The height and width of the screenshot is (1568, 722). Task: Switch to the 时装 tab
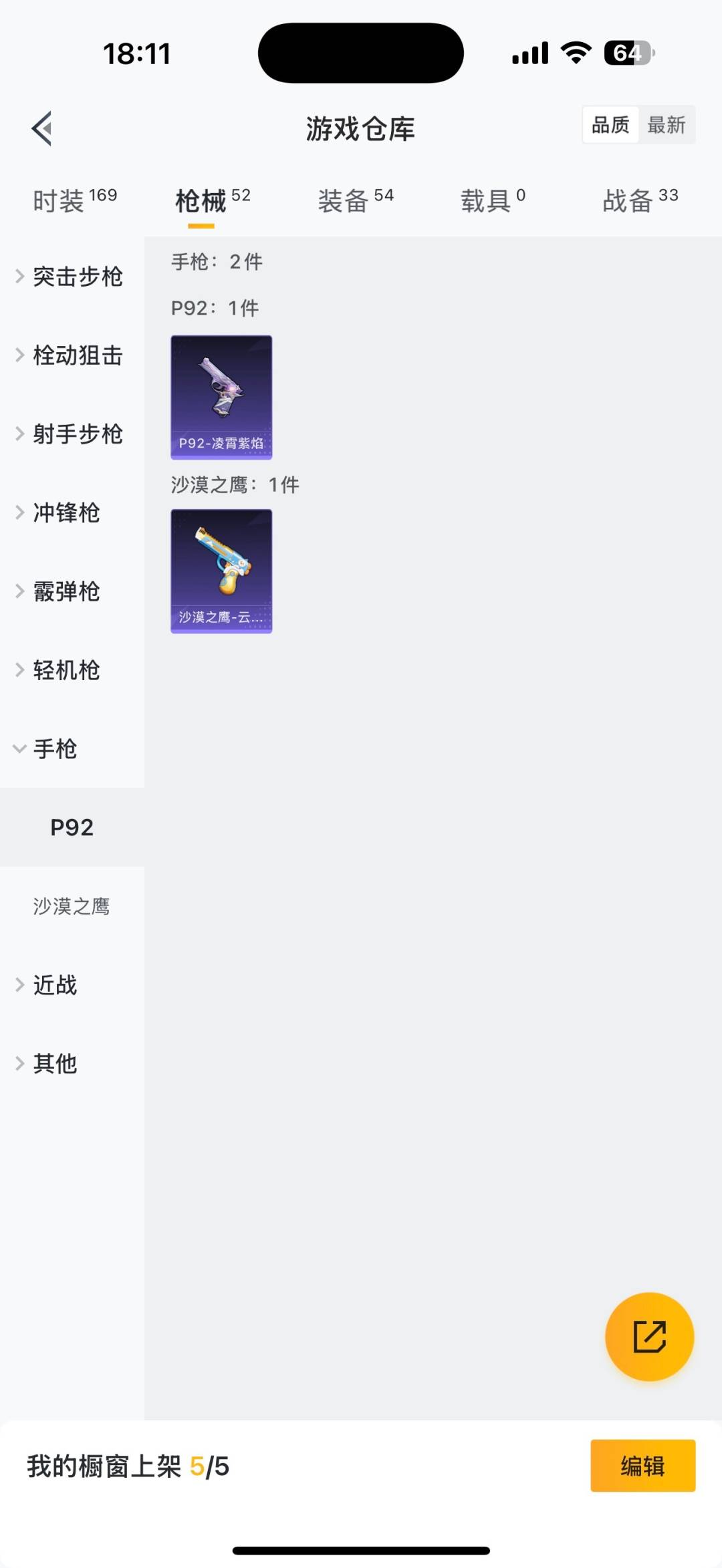pos(74,200)
